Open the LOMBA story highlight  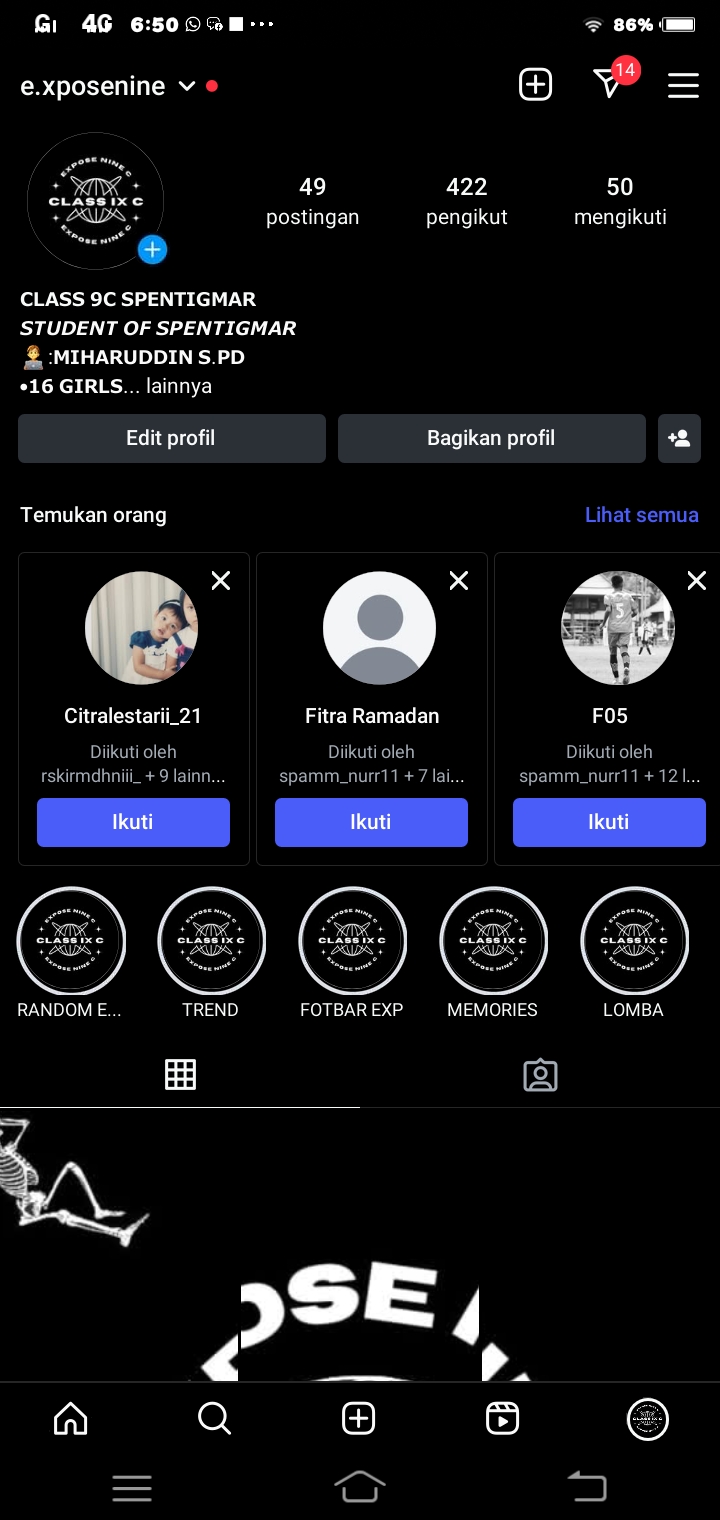click(x=634, y=941)
